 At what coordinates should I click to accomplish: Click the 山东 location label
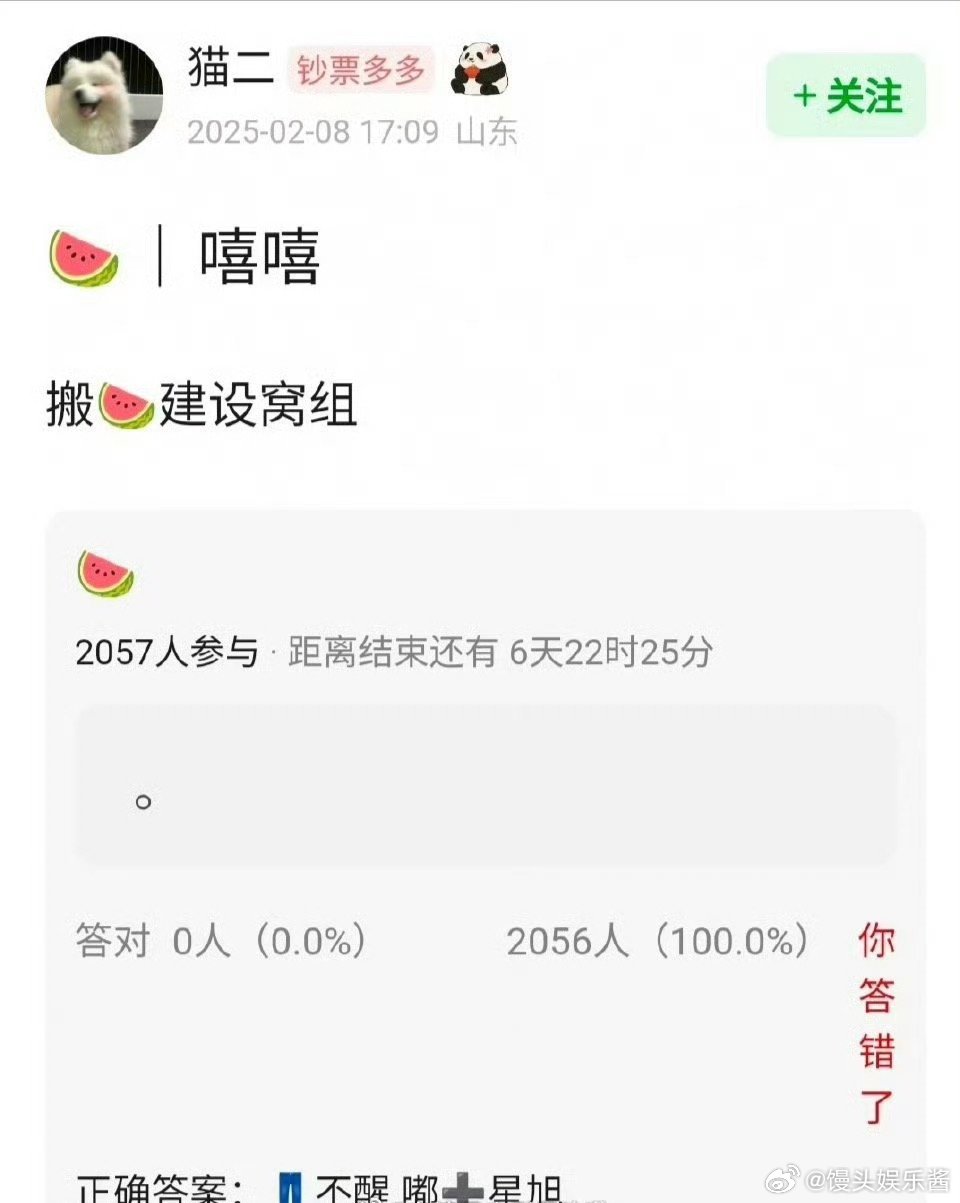tap(487, 131)
